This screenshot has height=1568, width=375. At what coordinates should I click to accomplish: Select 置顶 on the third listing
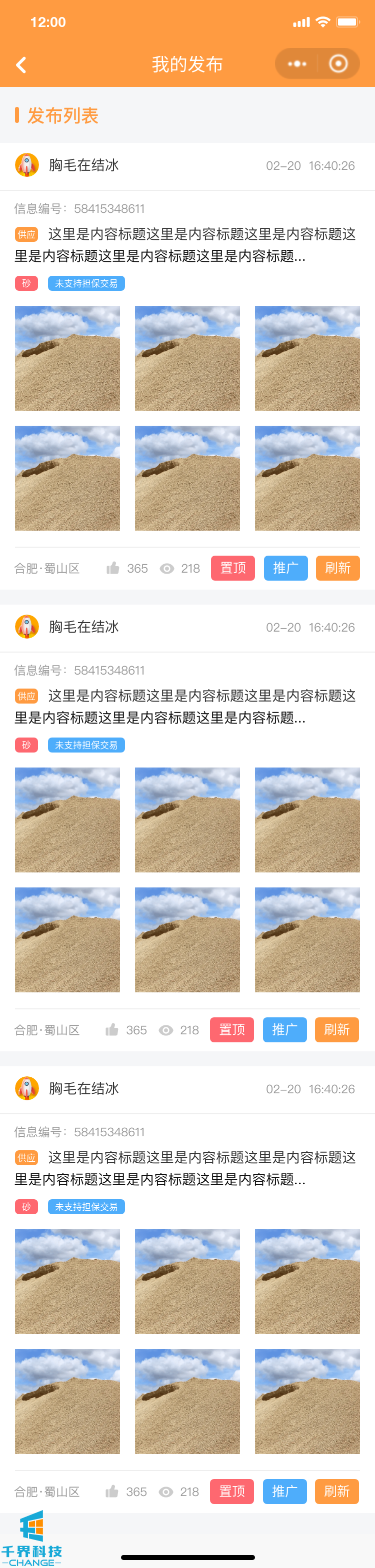tap(231, 1491)
